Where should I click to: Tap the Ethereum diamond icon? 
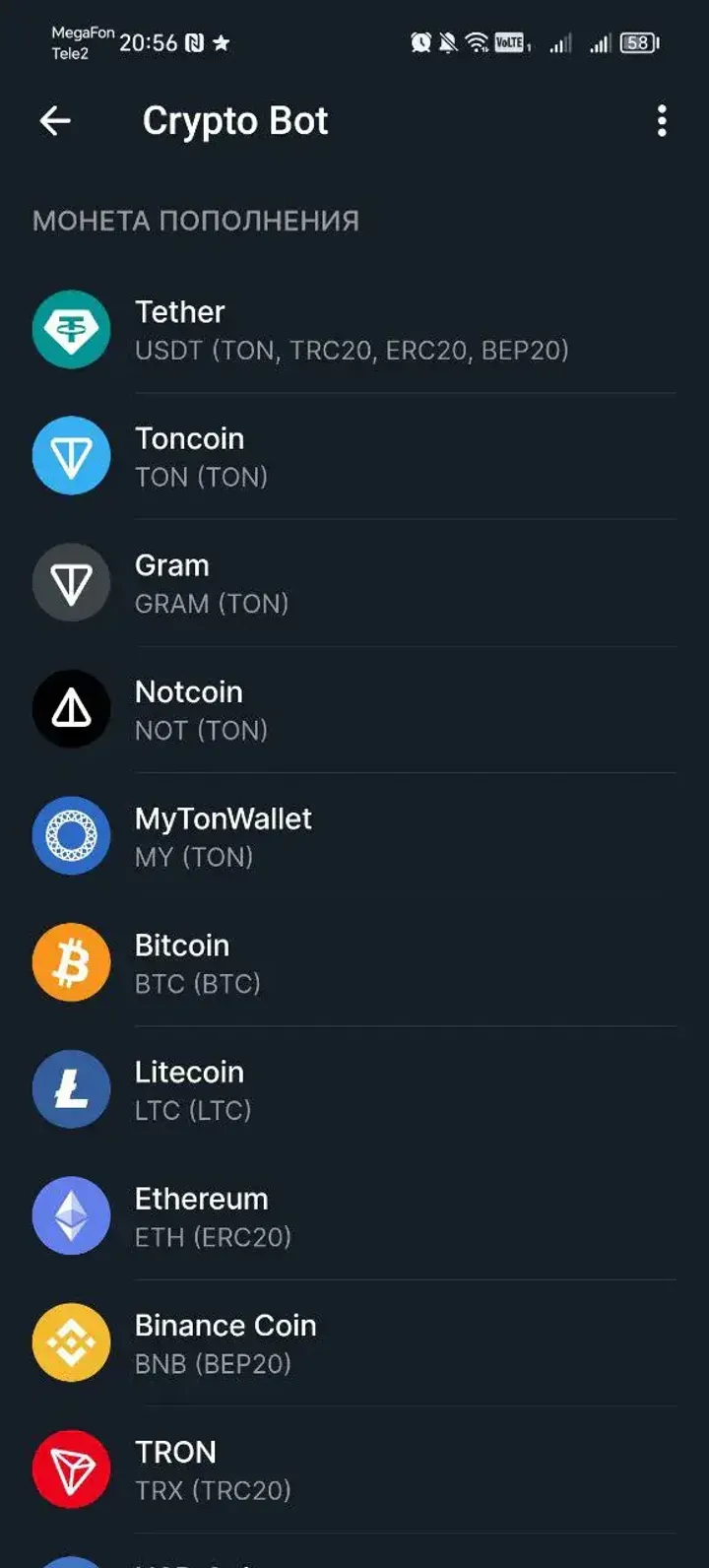point(71,1215)
